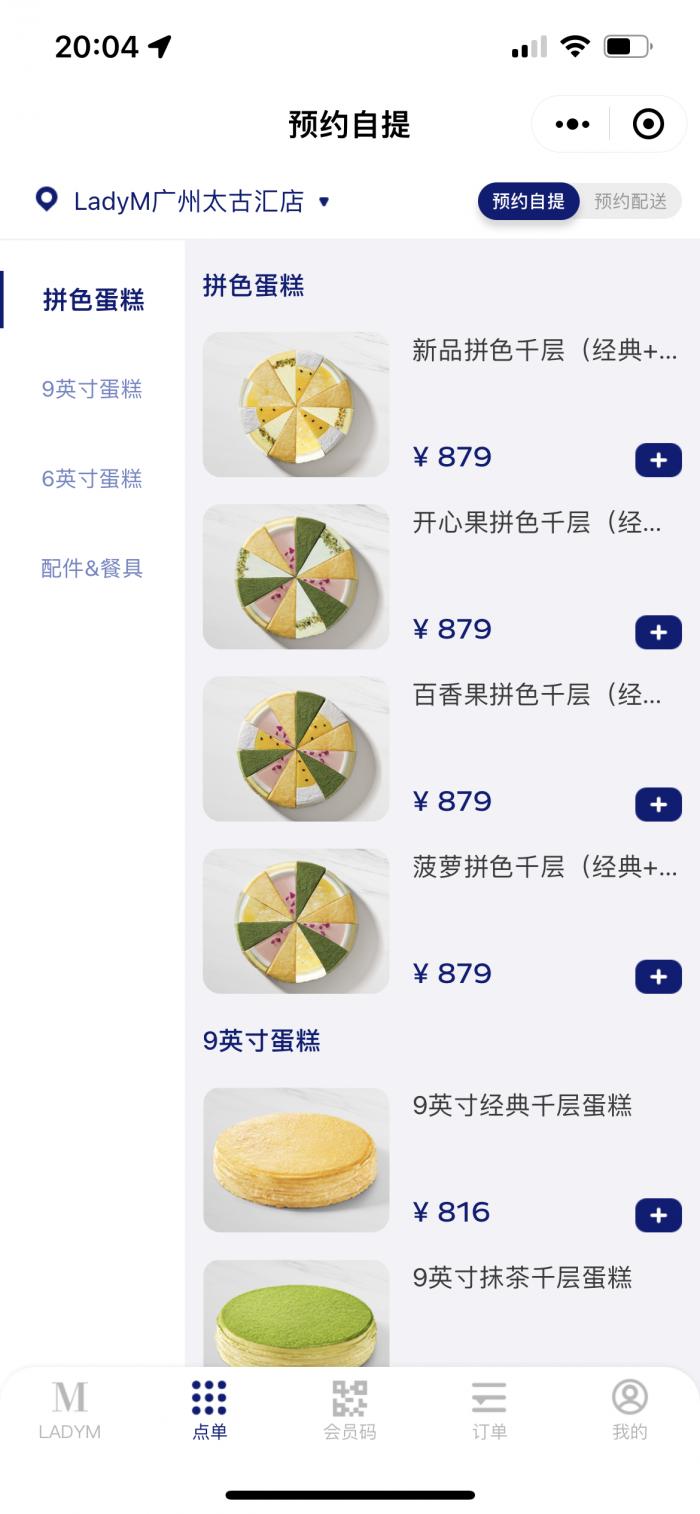Close the mini program with the circle icon
Screen dimensions: 700x1514
(x=648, y=125)
